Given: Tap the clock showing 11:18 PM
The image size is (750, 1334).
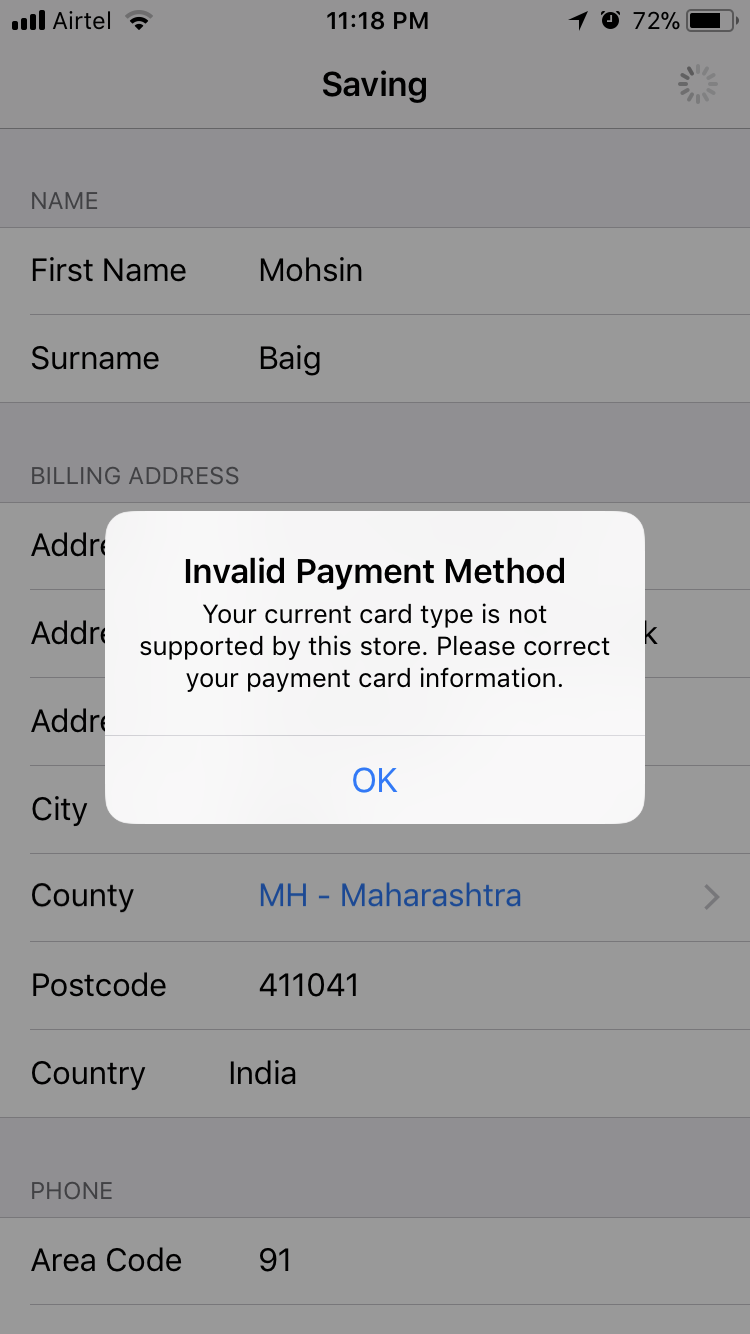Looking at the screenshot, I should point(377,20).
